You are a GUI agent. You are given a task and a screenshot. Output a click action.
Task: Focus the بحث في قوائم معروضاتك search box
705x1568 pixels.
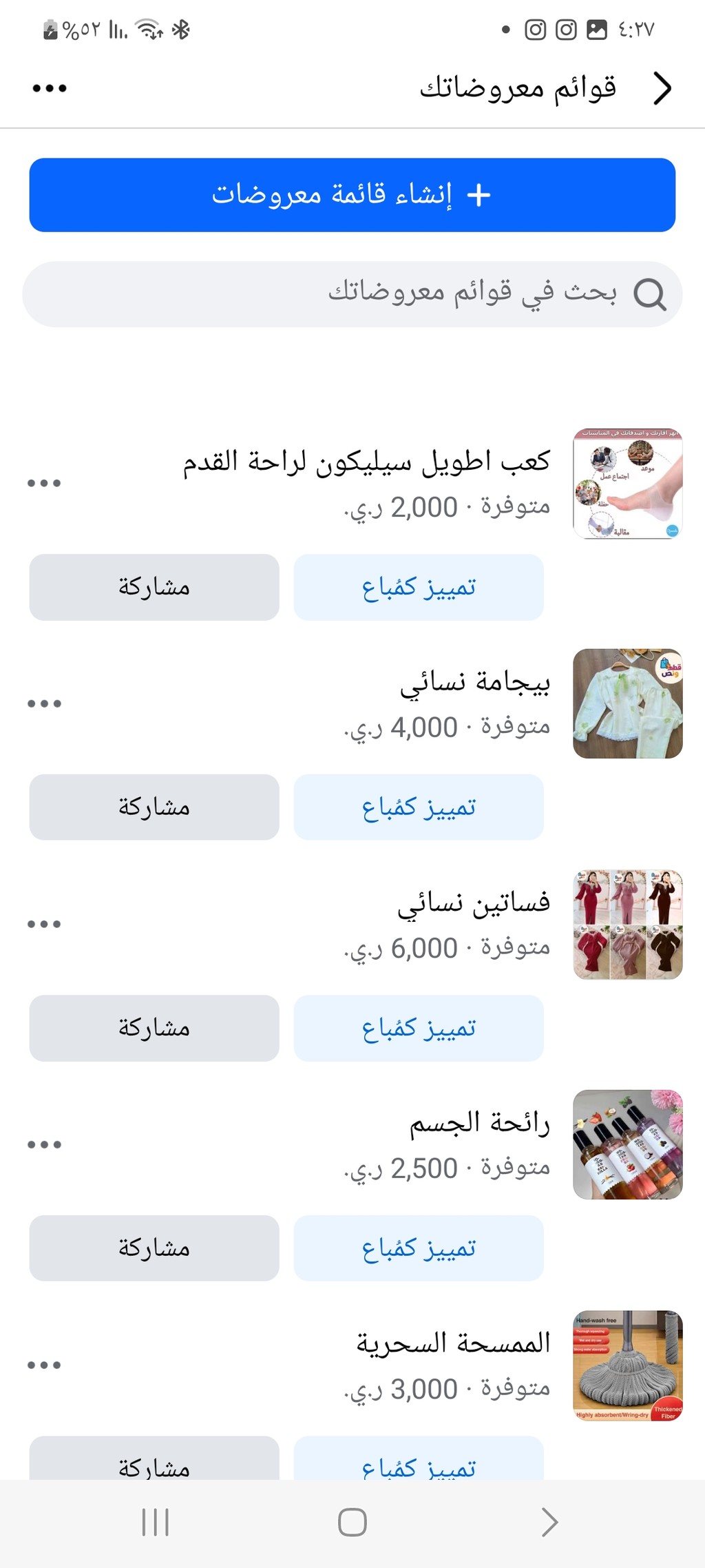352,294
